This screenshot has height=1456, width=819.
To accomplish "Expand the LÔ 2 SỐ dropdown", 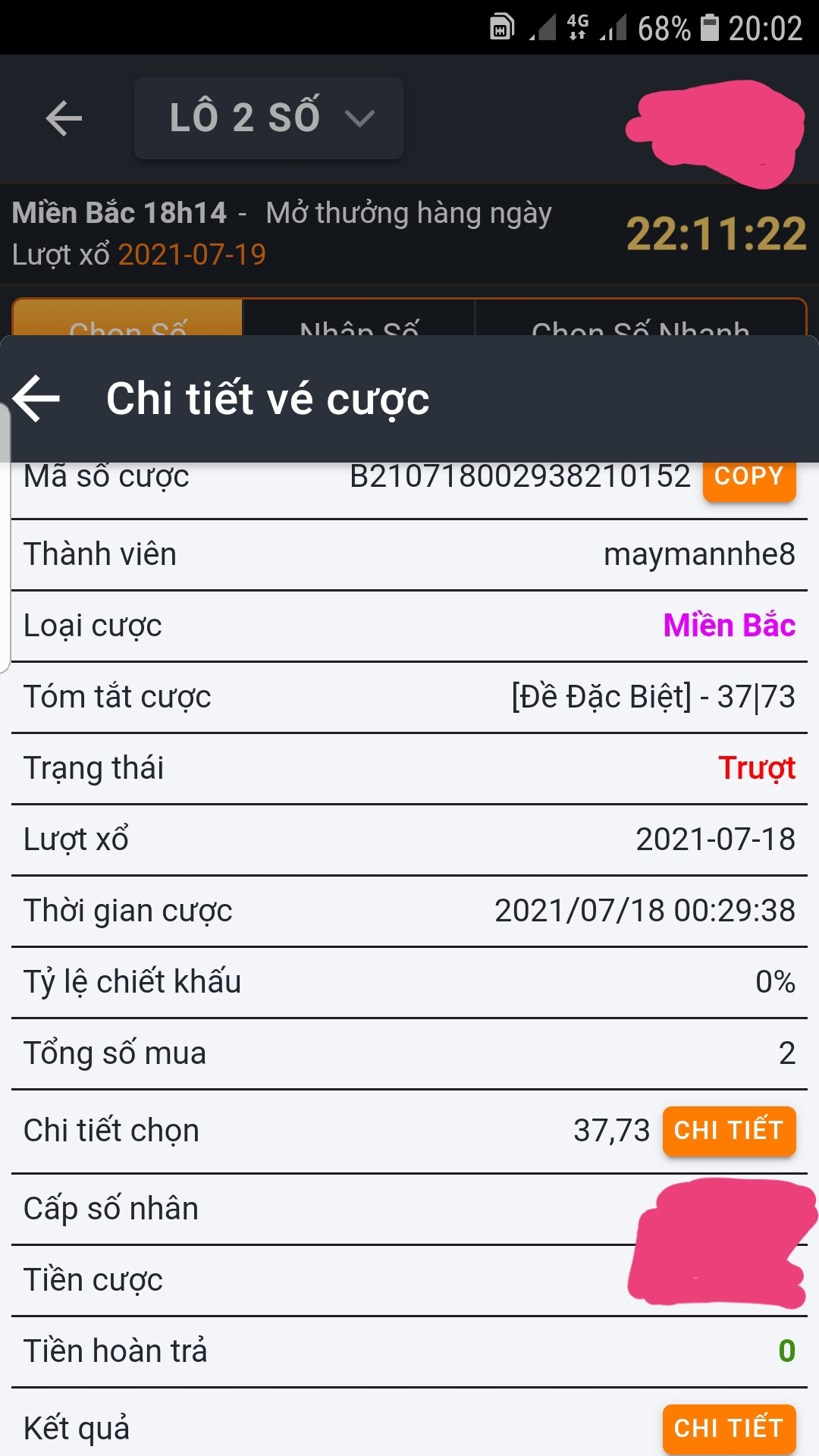I will (x=268, y=118).
